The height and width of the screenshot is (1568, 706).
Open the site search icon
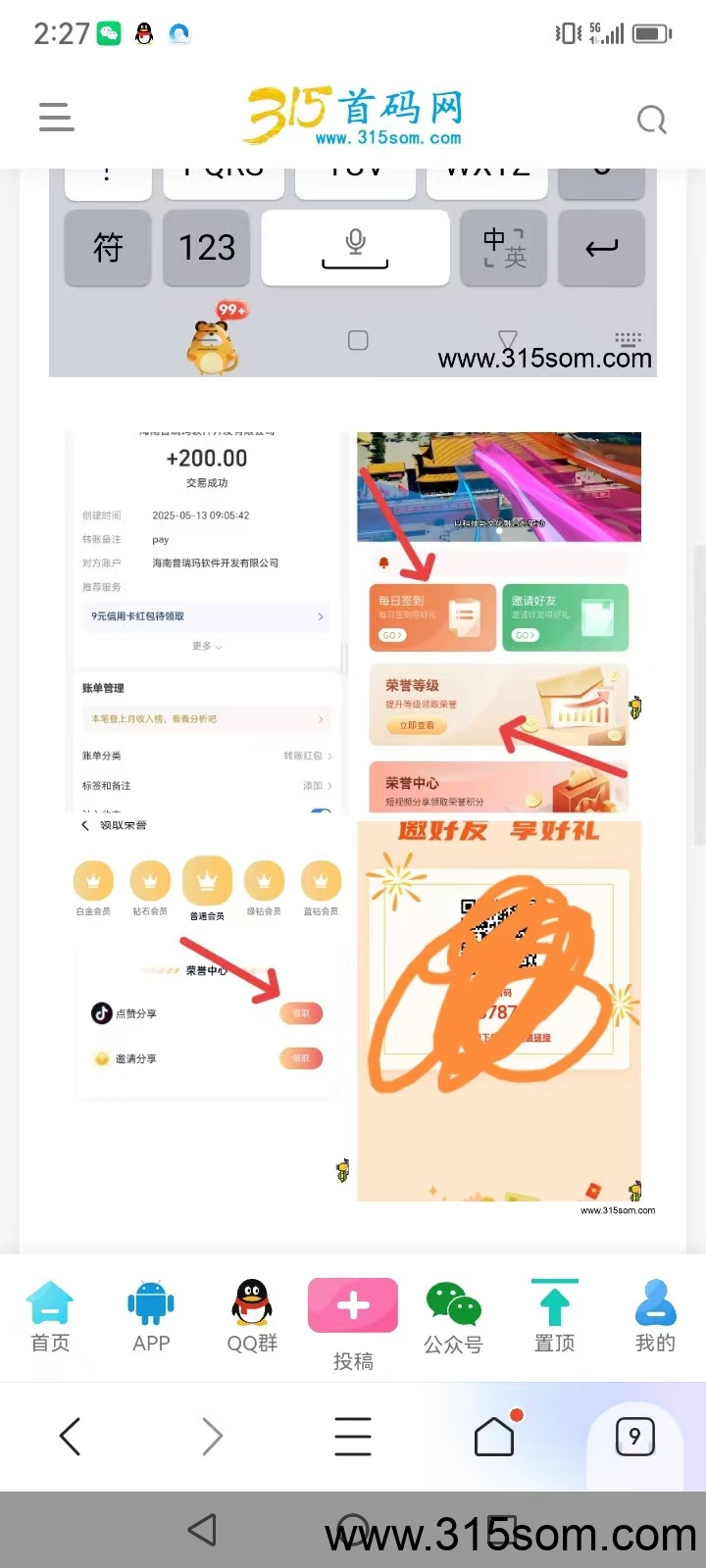651,120
